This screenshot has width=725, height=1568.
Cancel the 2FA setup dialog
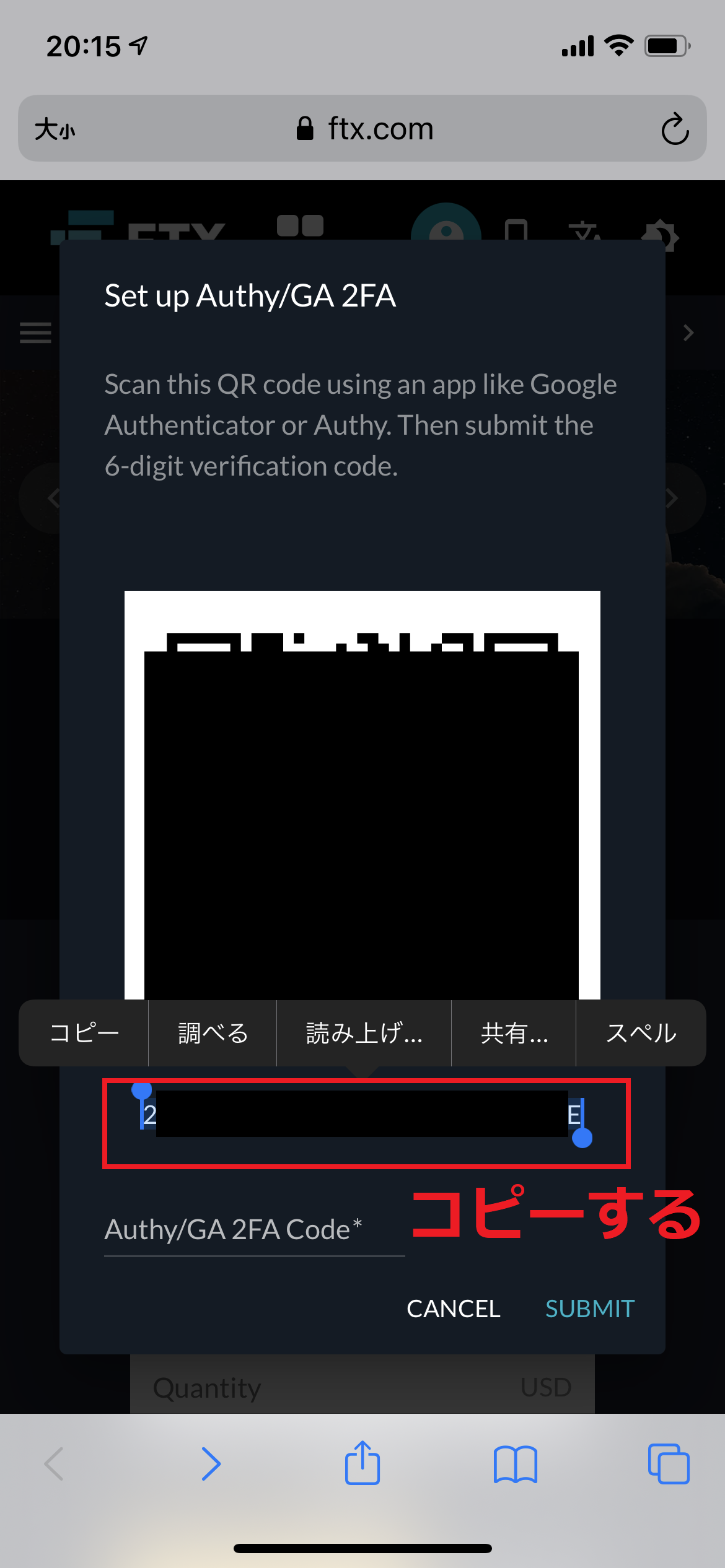[x=453, y=1309]
